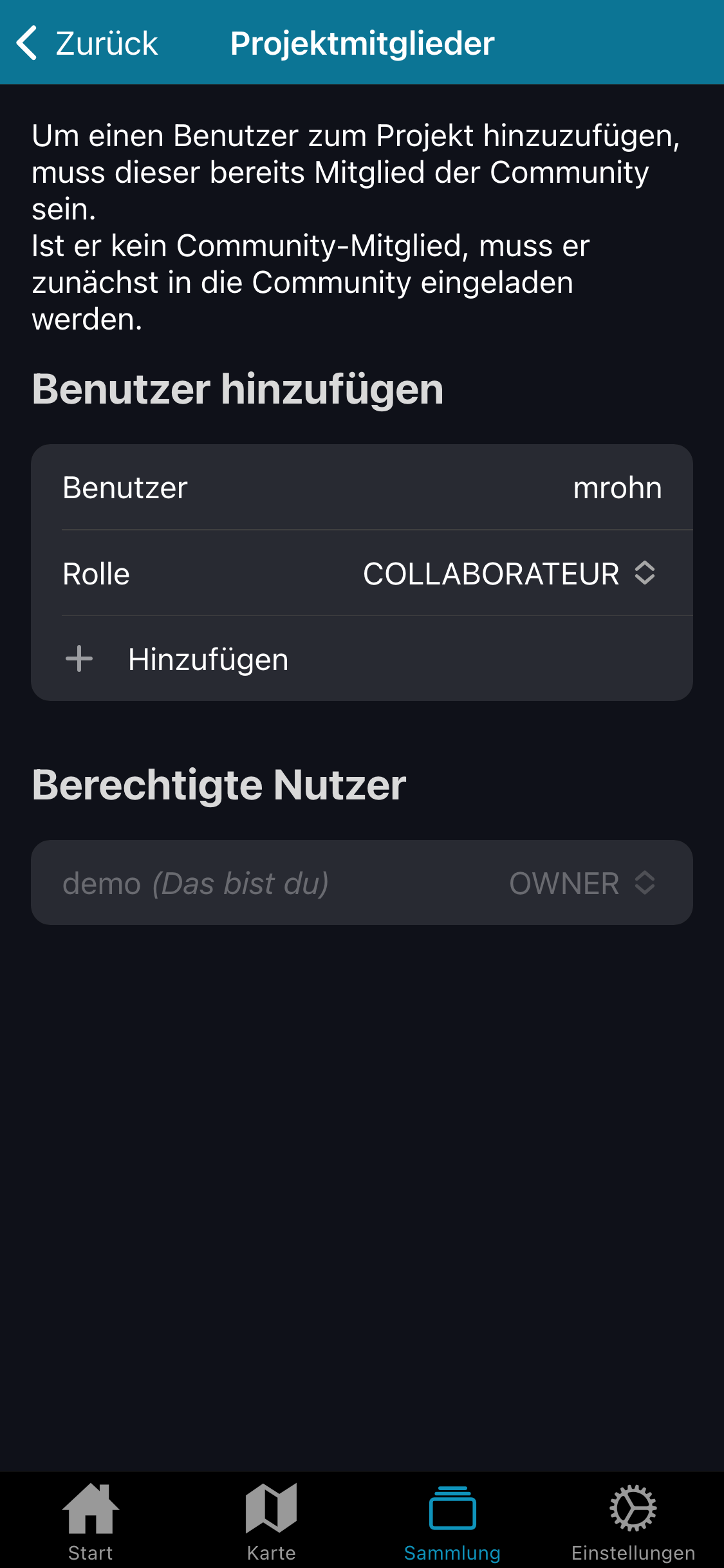Screen dimensions: 724x1568
Task: Open the OWNER role picker for demo
Action: (582, 883)
